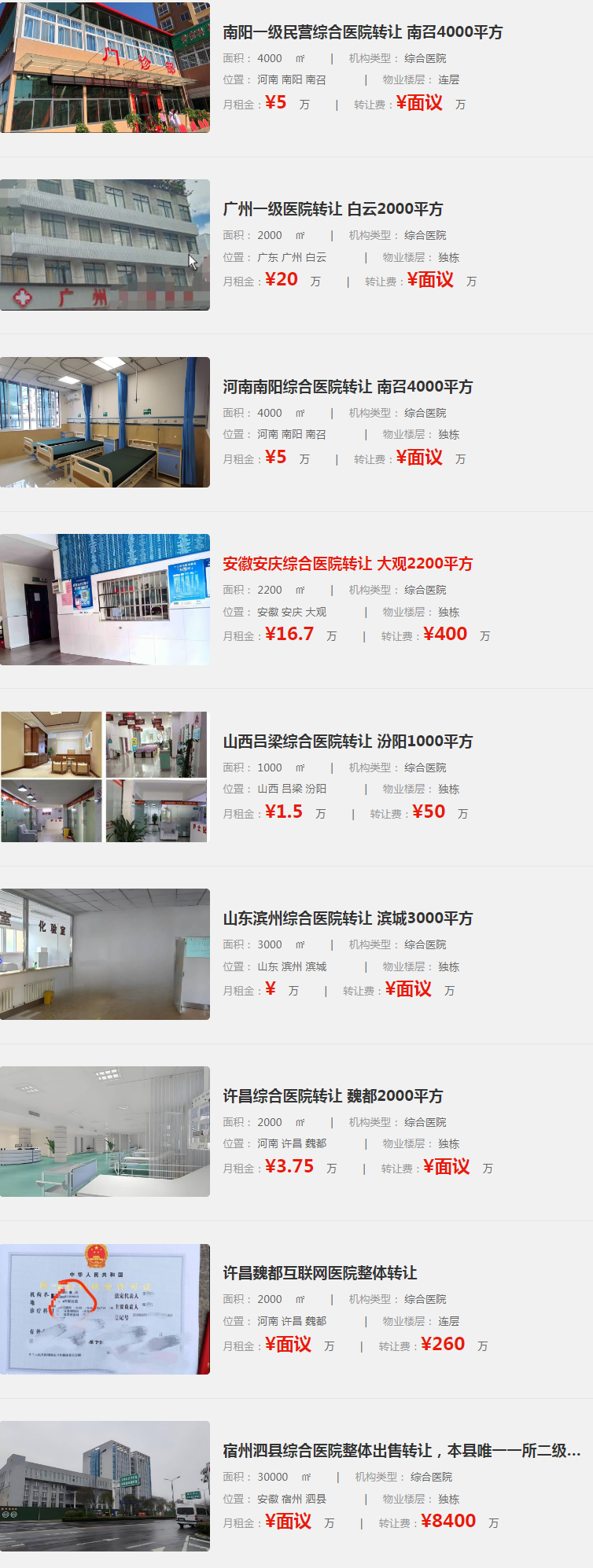The height and width of the screenshot is (1568, 593).
Task: Open the 许昌魏都互联网医院整体转让 listing
Action: pyautogui.click(x=320, y=1273)
